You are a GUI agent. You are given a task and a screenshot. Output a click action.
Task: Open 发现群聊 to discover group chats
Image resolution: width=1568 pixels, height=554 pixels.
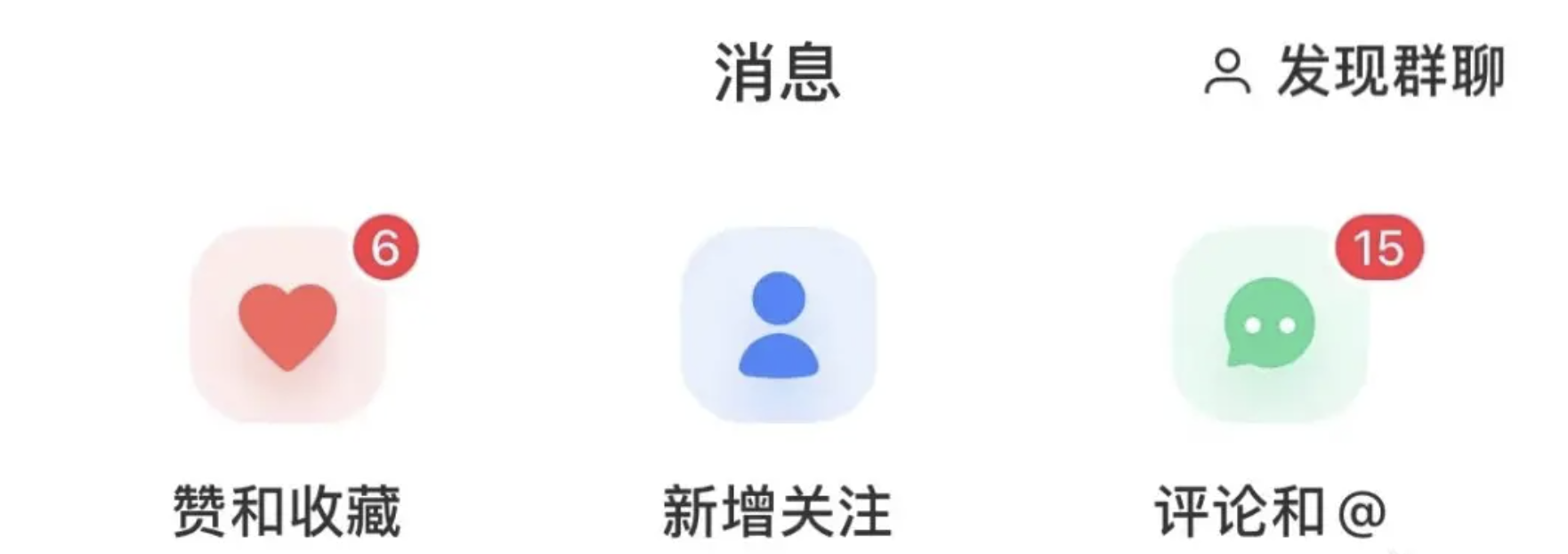[x=1355, y=71]
